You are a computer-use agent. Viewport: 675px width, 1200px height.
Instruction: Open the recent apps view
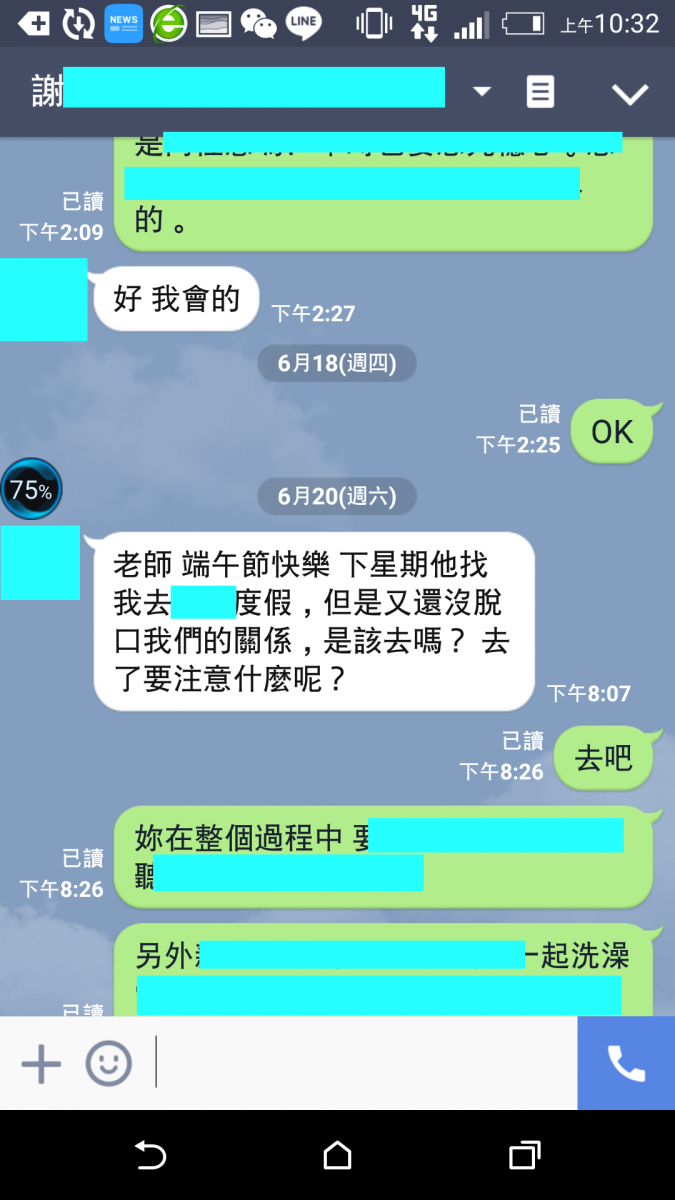(x=524, y=1156)
